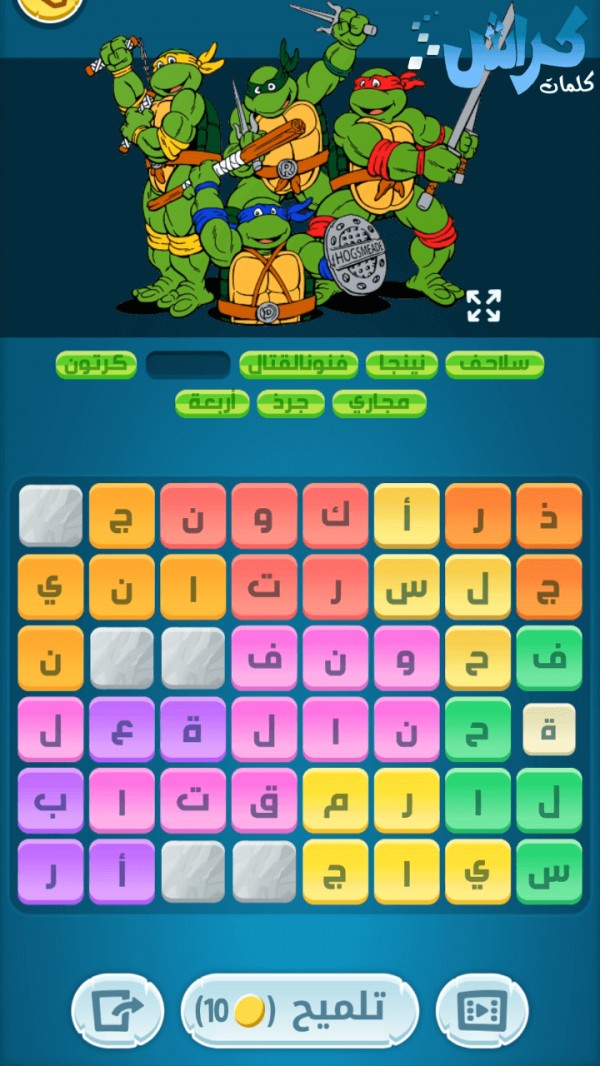
Task: Tap the pink ق letter tile
Action: pos(264,800)
